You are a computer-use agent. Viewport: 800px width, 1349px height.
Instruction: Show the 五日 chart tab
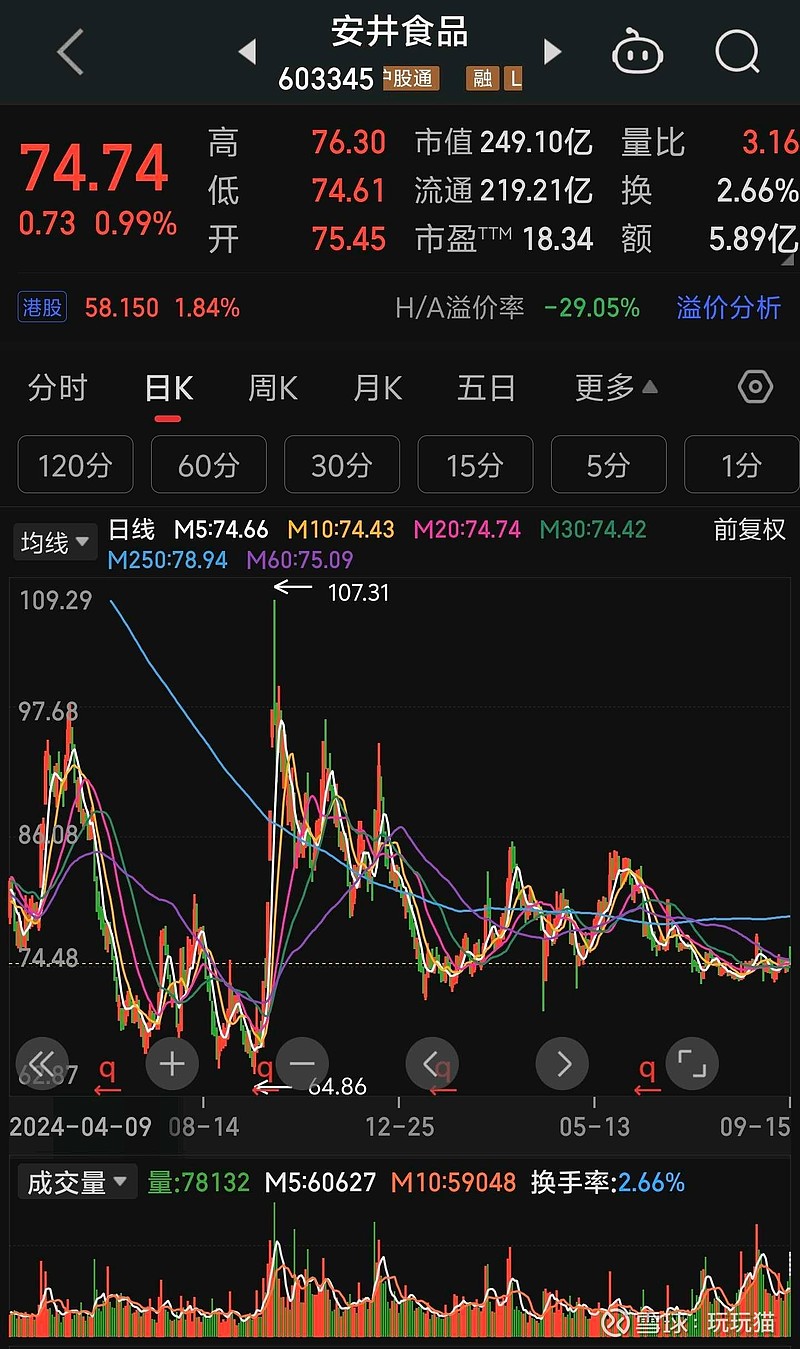point(486,388)
